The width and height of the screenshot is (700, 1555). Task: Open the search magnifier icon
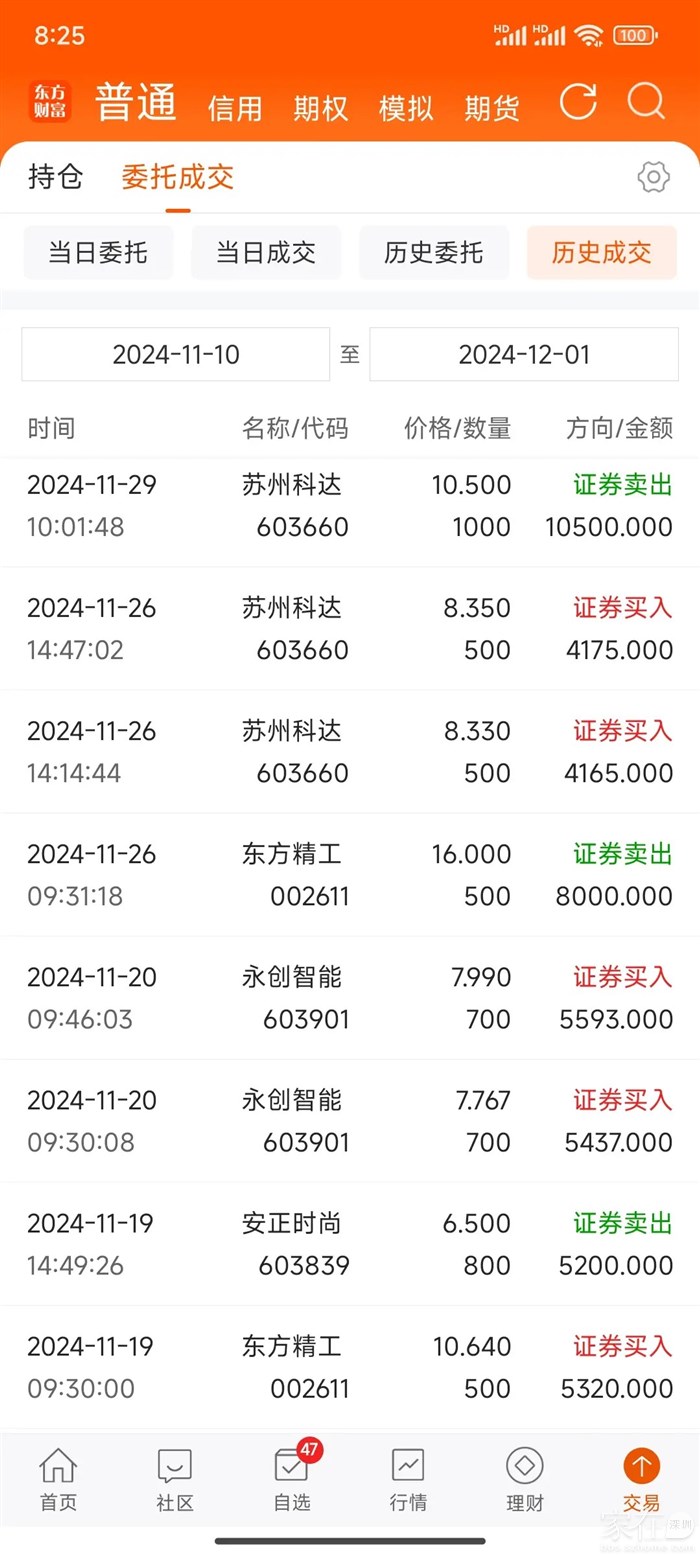646,103
